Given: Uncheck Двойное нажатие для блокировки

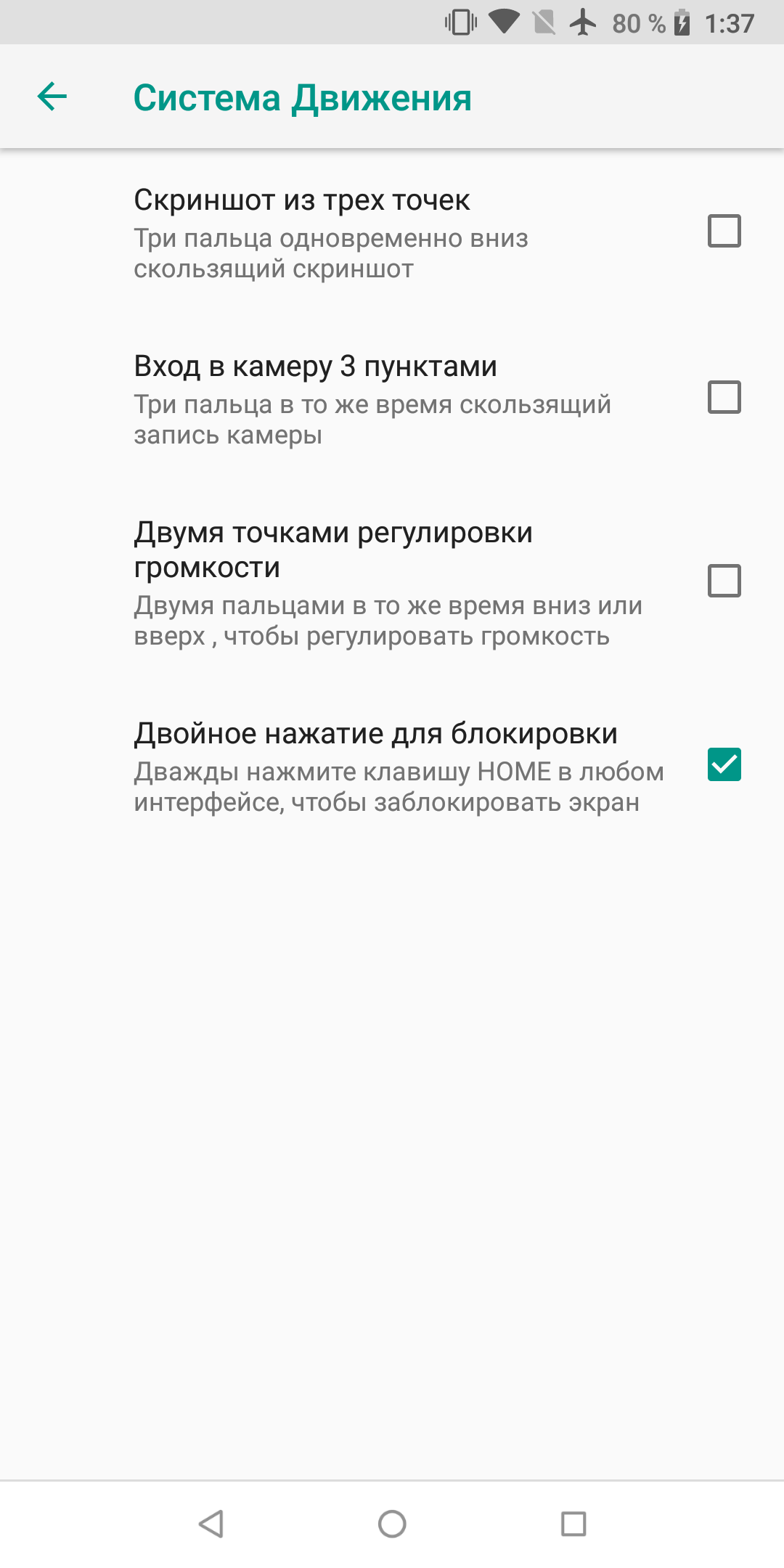Looking at the screenshot, I should click(724, 764).
